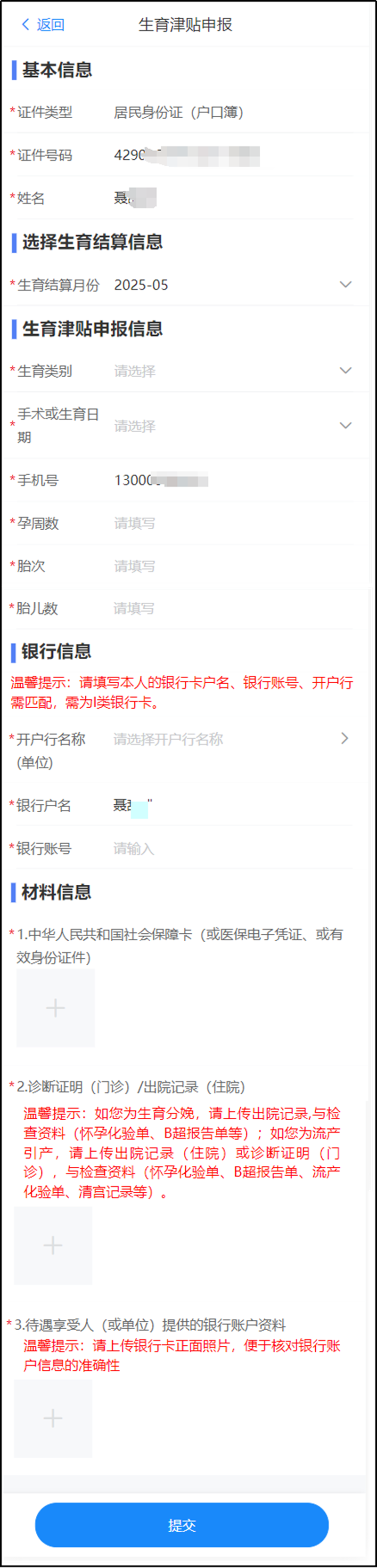Tap the 孕周数 input field
Image resolution: width=377 pixels, height=1568 pixels.
[x=231, y=524]
